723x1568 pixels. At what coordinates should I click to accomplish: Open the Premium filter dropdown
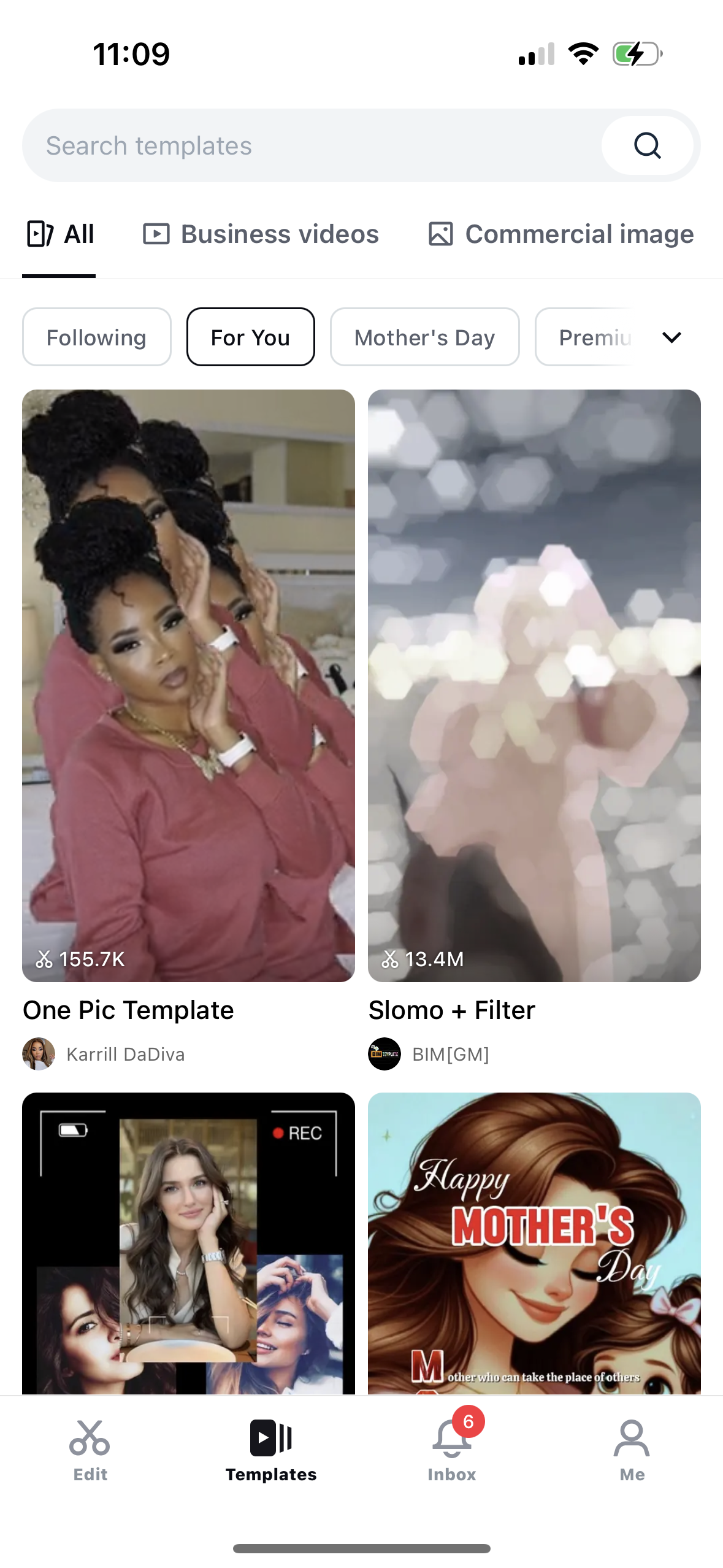tap(595, 337)
